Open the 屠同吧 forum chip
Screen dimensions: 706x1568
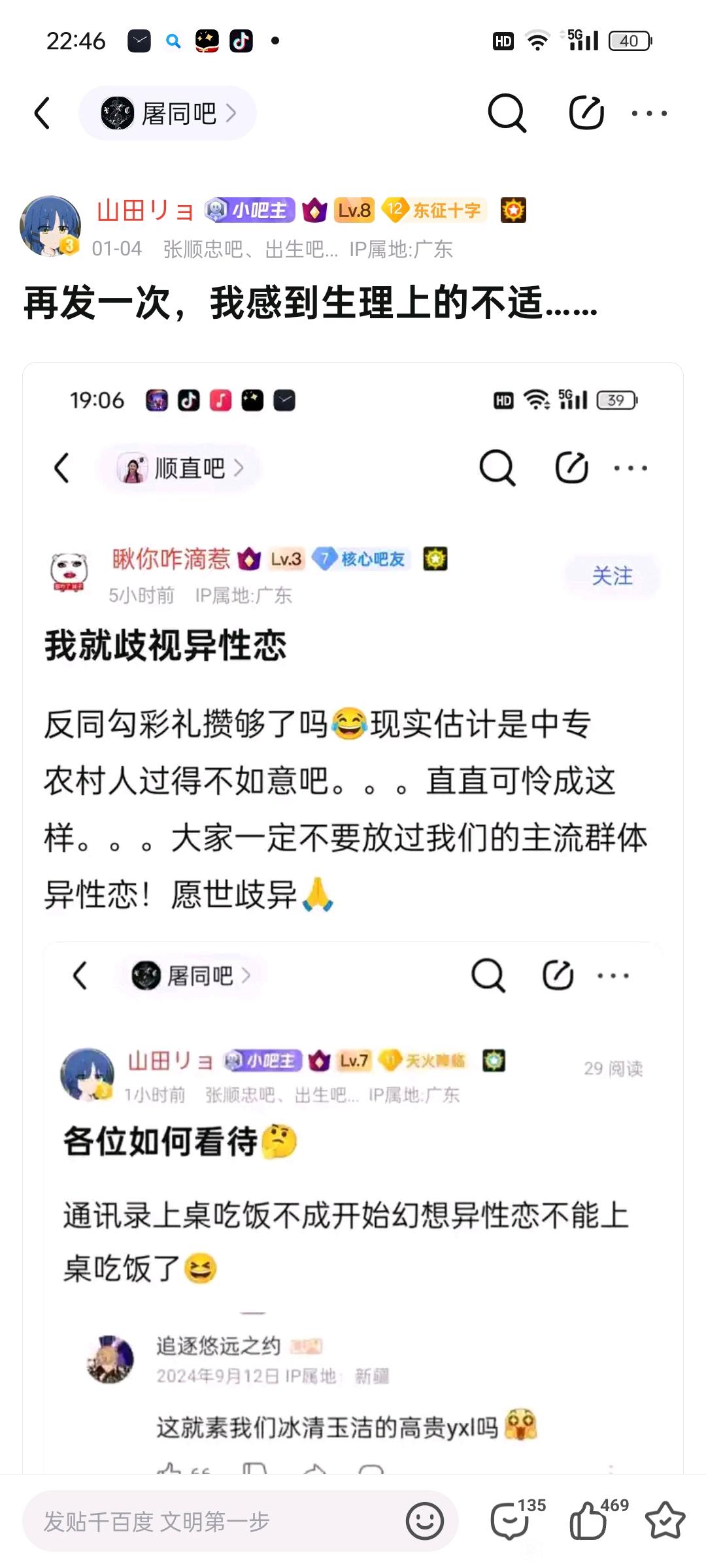[167, 114]
